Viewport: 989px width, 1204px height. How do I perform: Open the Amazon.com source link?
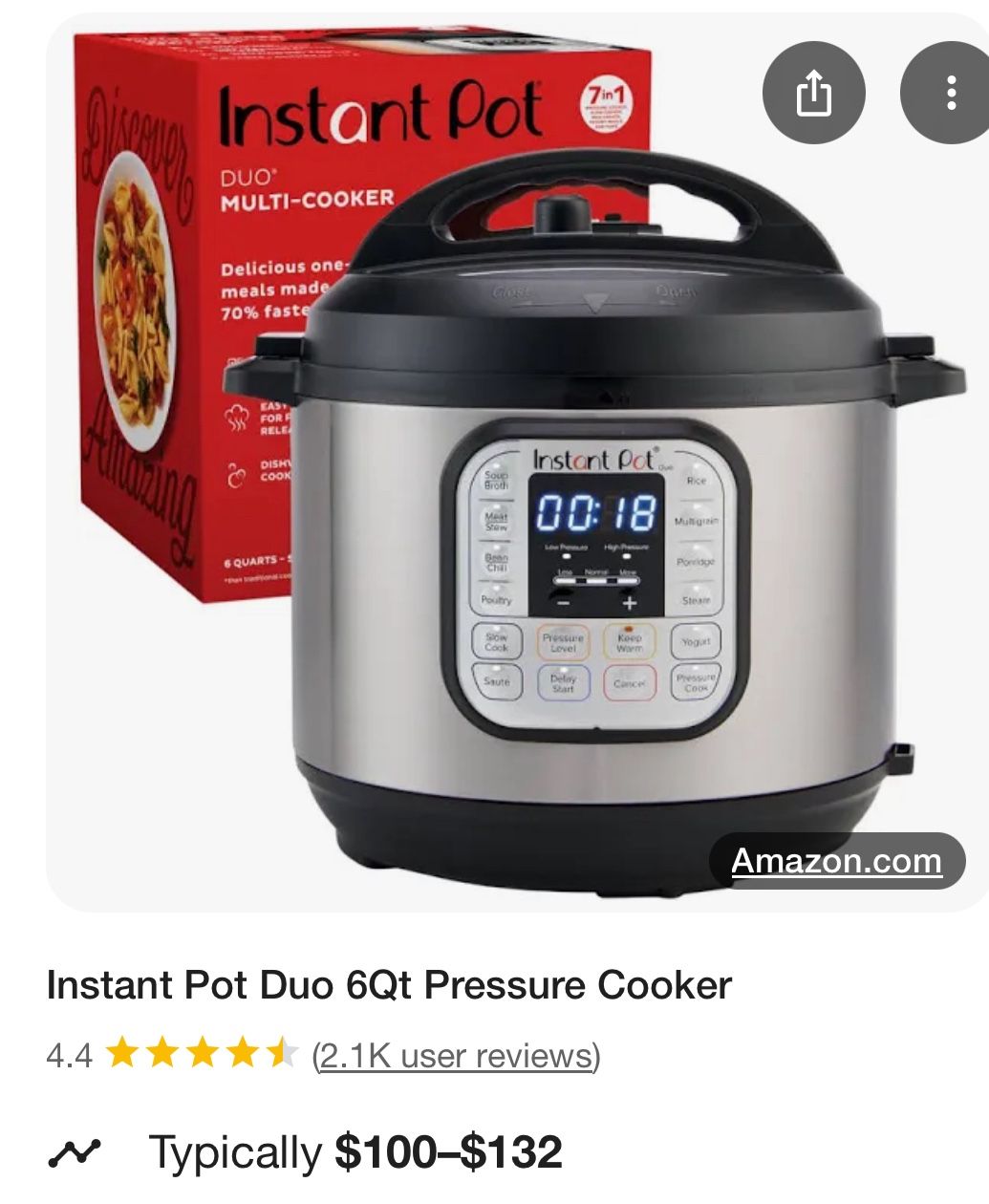coord(836,861)
